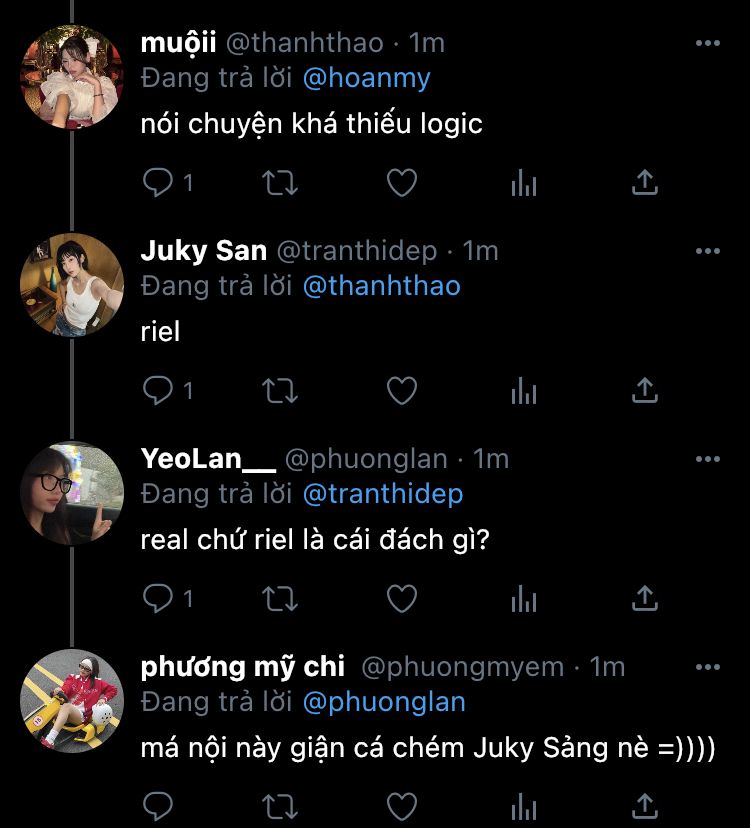Viewport: 750px width, 828px height.
Task: Open more options on phương mỹ chi's reply
Action: 707,667
